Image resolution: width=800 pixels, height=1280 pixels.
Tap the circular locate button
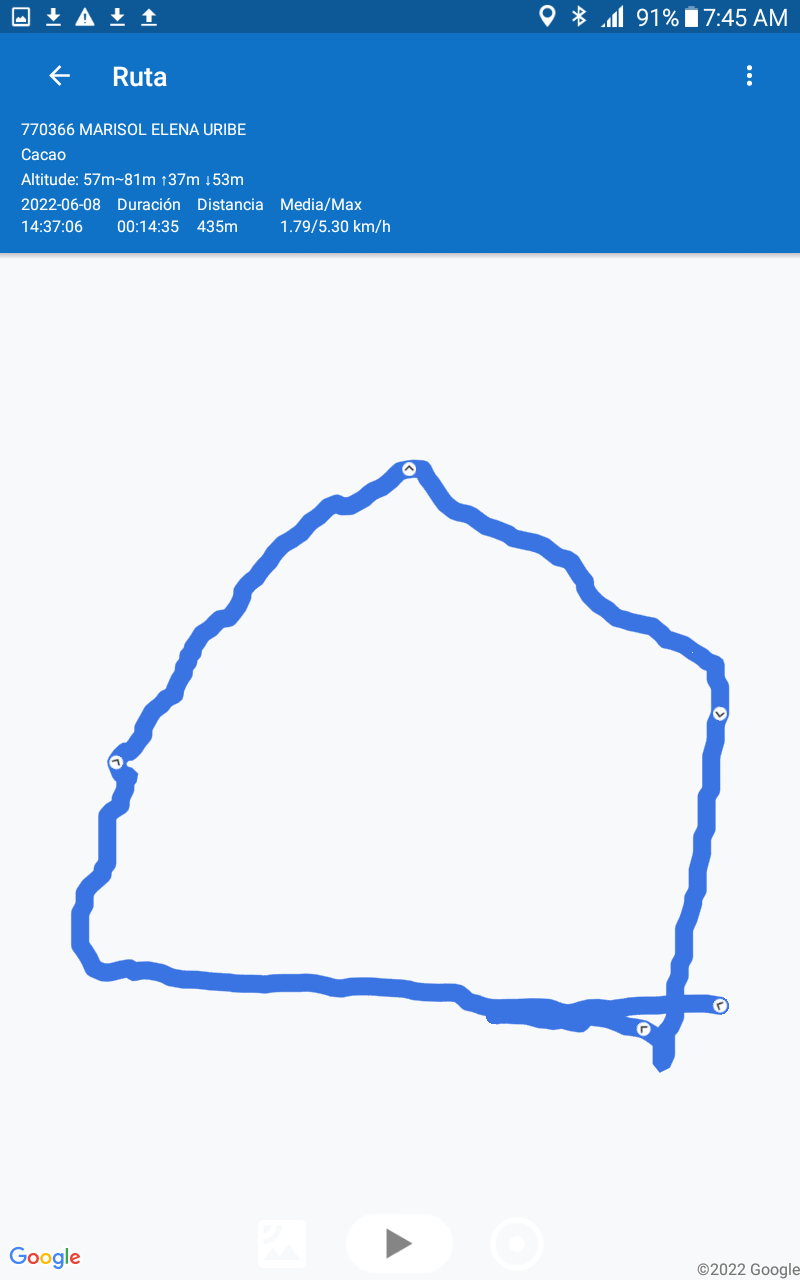coord(517,1244)
